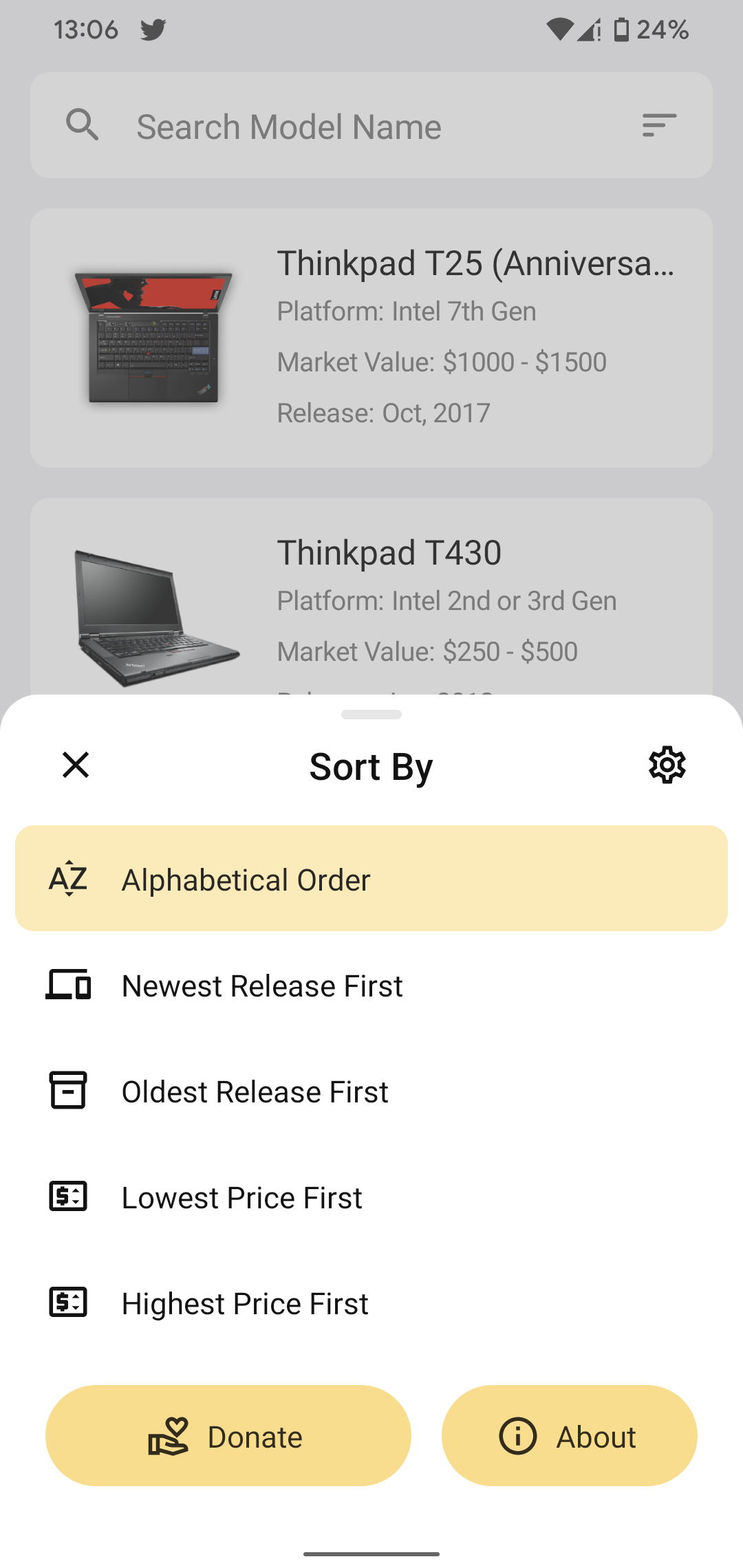Screen dimensions: 743x1568
Task: Tap the sort icon in search bar
Action: (659, 125)
